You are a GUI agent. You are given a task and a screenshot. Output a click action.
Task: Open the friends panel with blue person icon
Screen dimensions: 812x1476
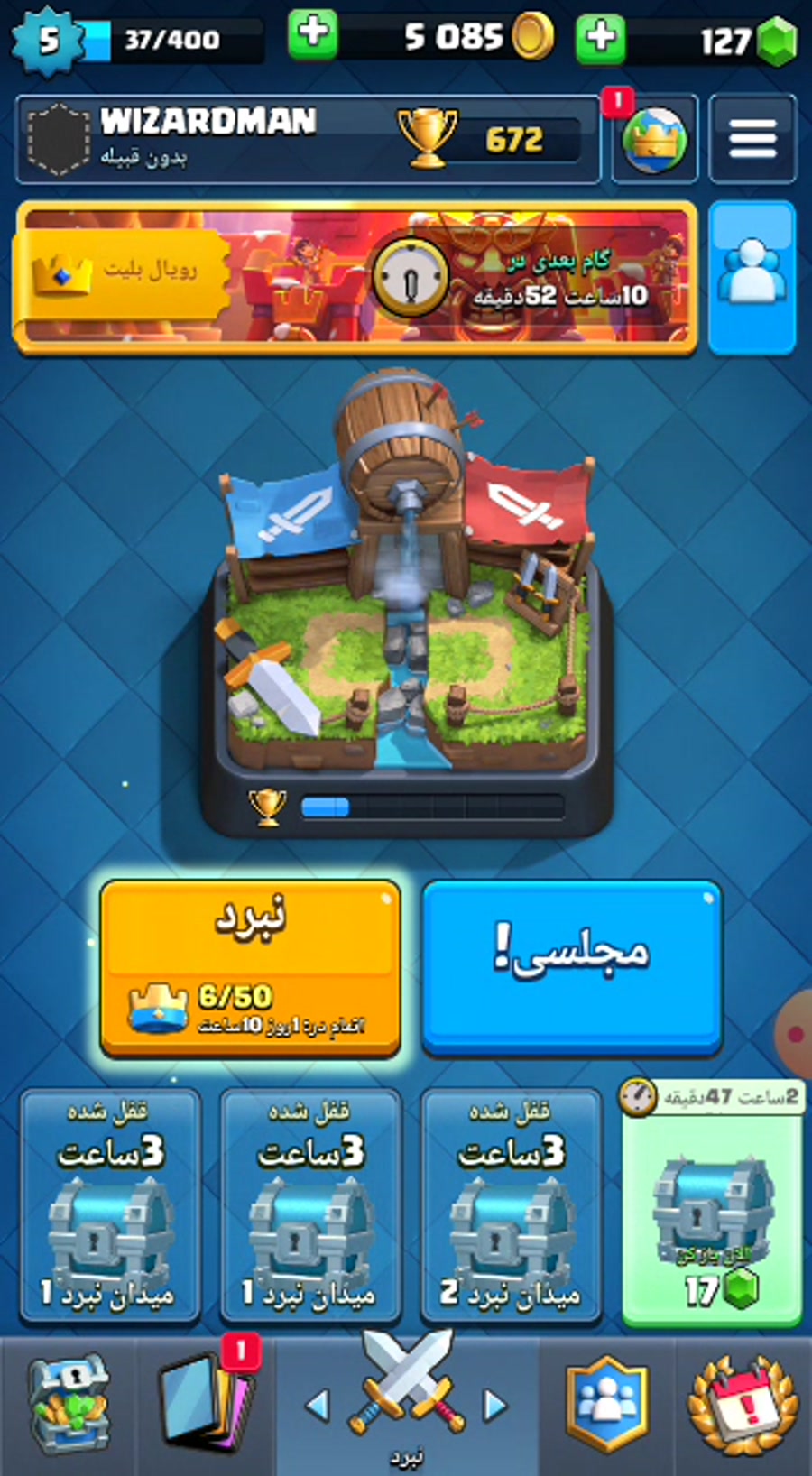click(x=752, y=271)
